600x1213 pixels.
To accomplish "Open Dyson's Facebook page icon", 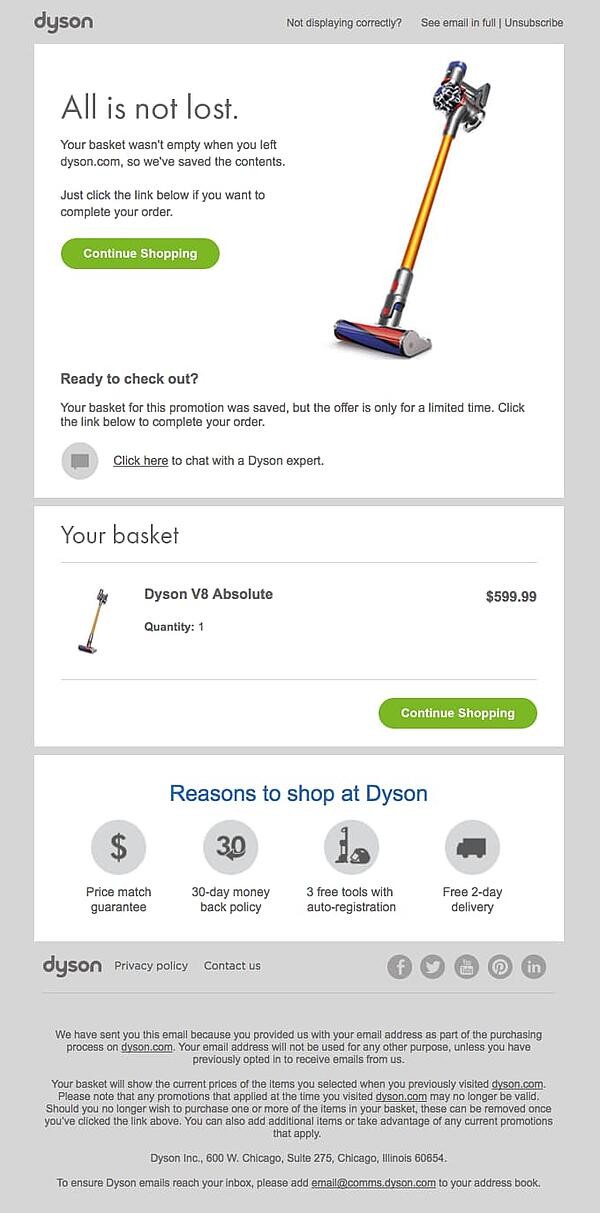I will (x=400, y=967).
